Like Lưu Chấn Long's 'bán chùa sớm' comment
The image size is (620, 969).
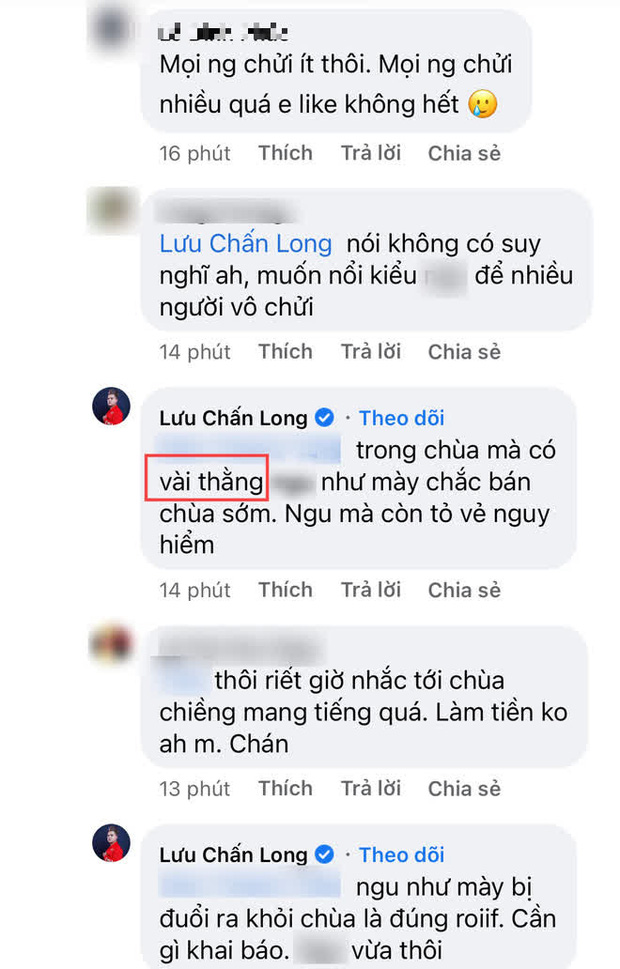click(x=285, y=590)
